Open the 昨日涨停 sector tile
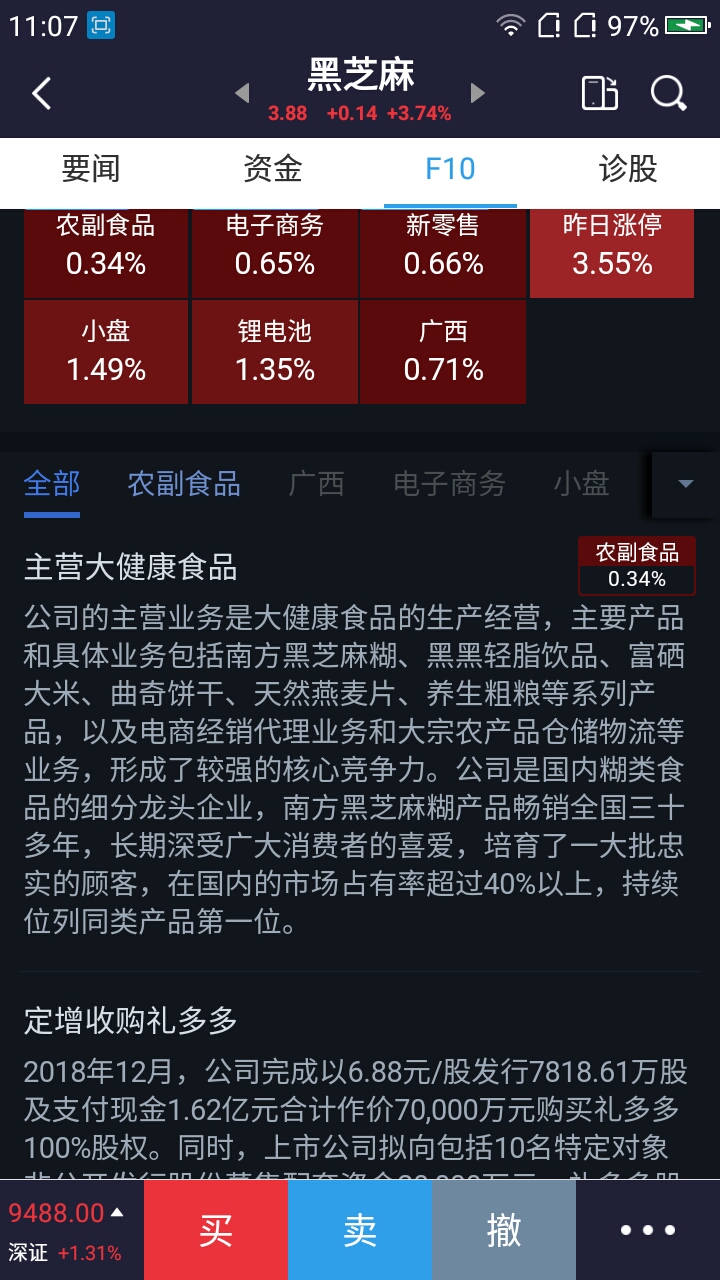Image resolution: width=720 pixels, height=1280 pixels. click(x=611, y=251)
